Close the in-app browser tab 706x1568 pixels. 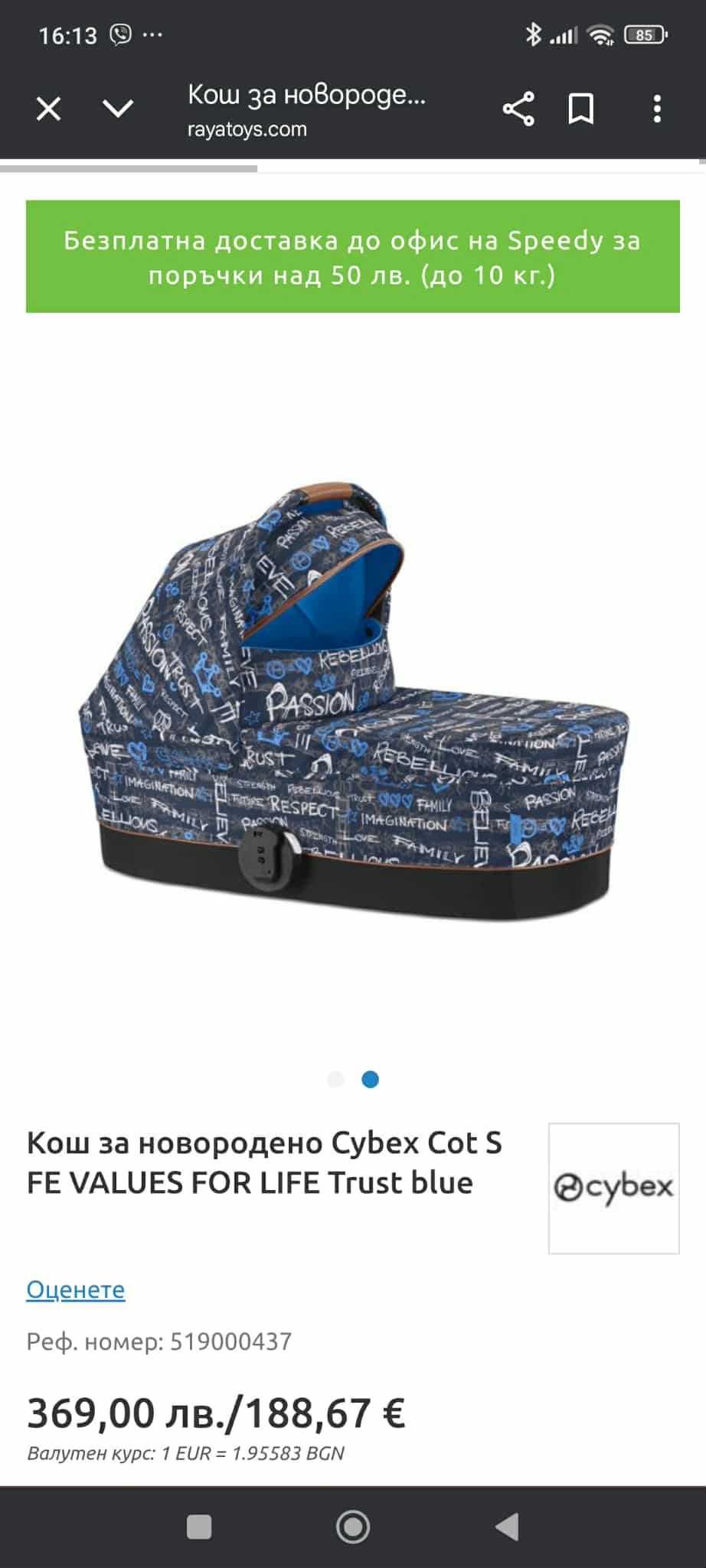[x=49, y=109]
